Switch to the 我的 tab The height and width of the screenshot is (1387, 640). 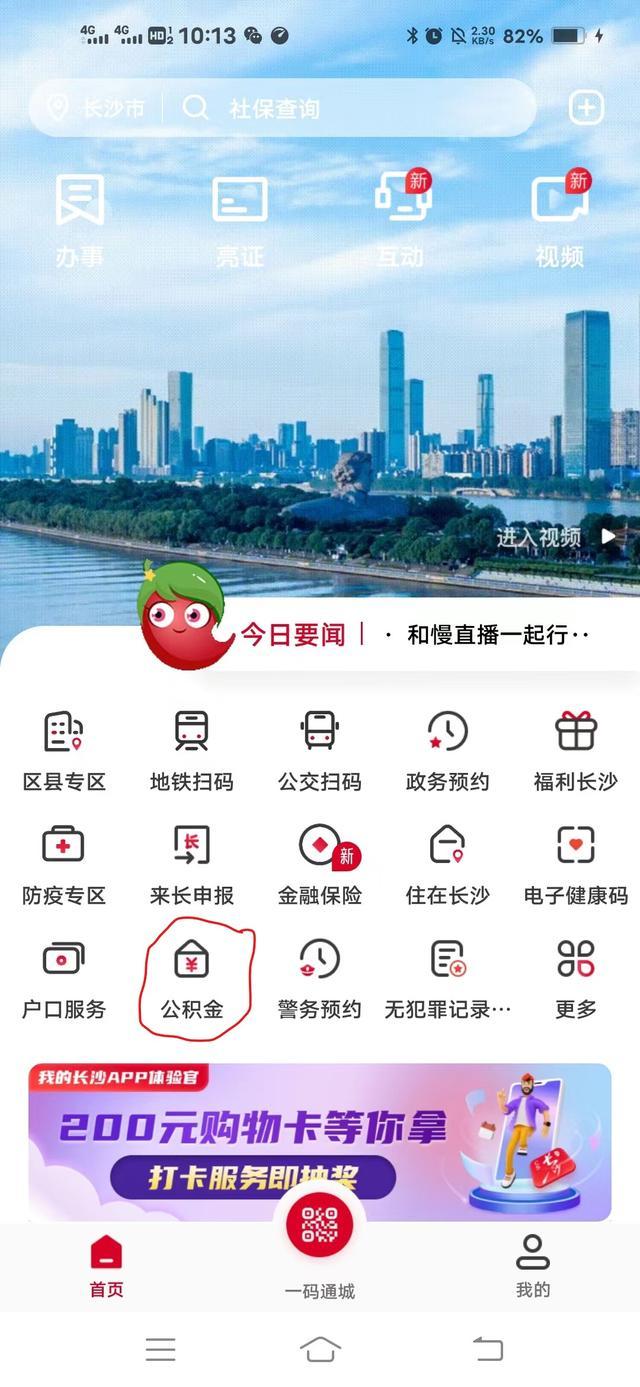[x=532, y=1264]
